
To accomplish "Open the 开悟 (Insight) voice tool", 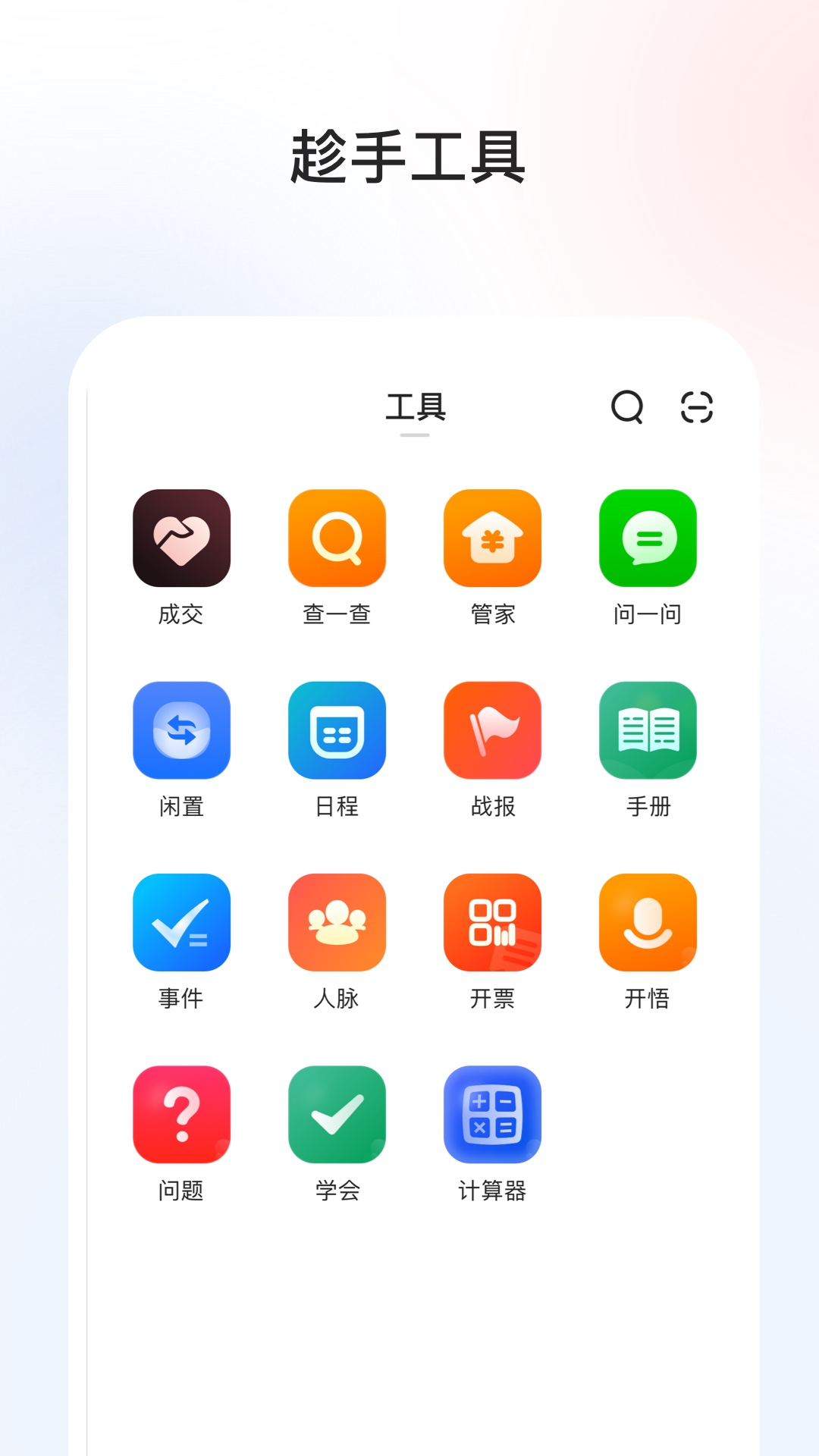I will (649, 922).
